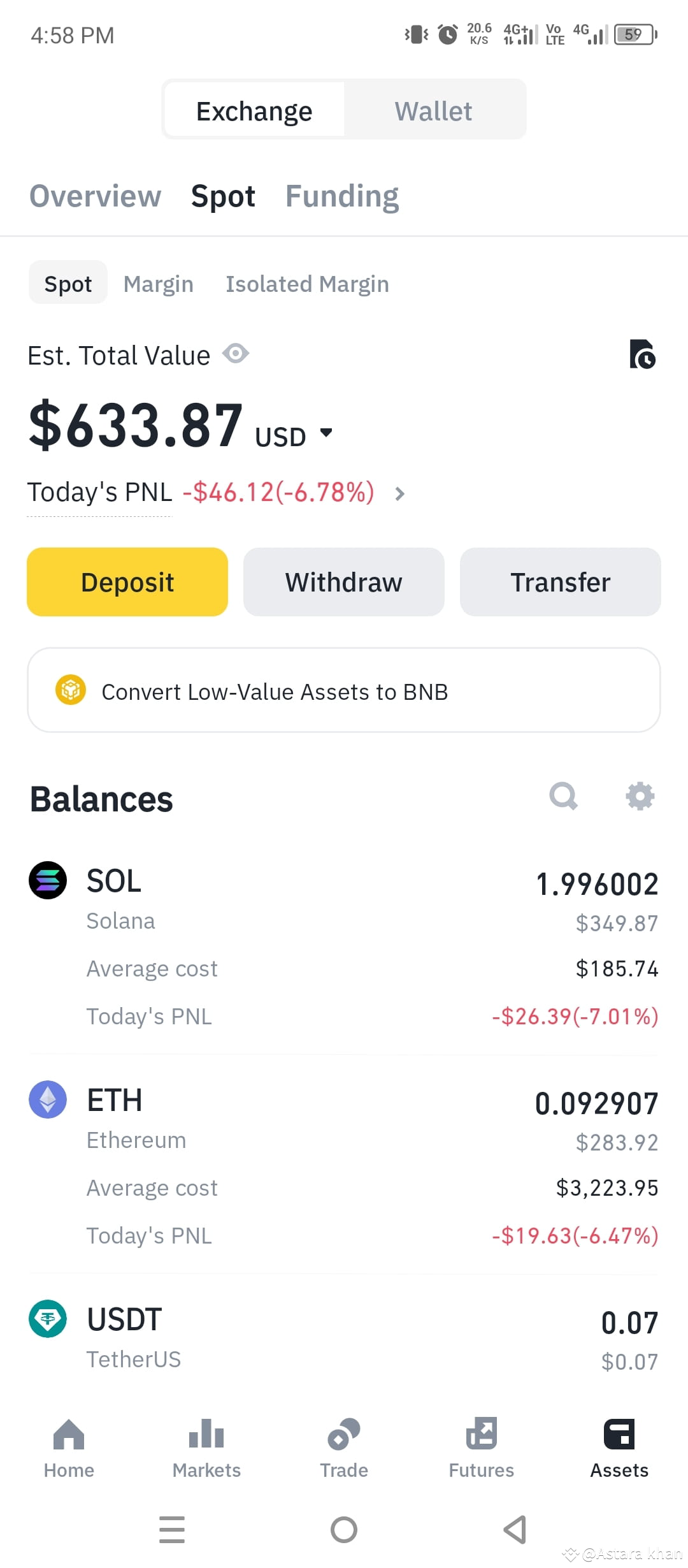Open the ETH balance row
This screenshot has height=1568, width=688.
[344, 1166]
